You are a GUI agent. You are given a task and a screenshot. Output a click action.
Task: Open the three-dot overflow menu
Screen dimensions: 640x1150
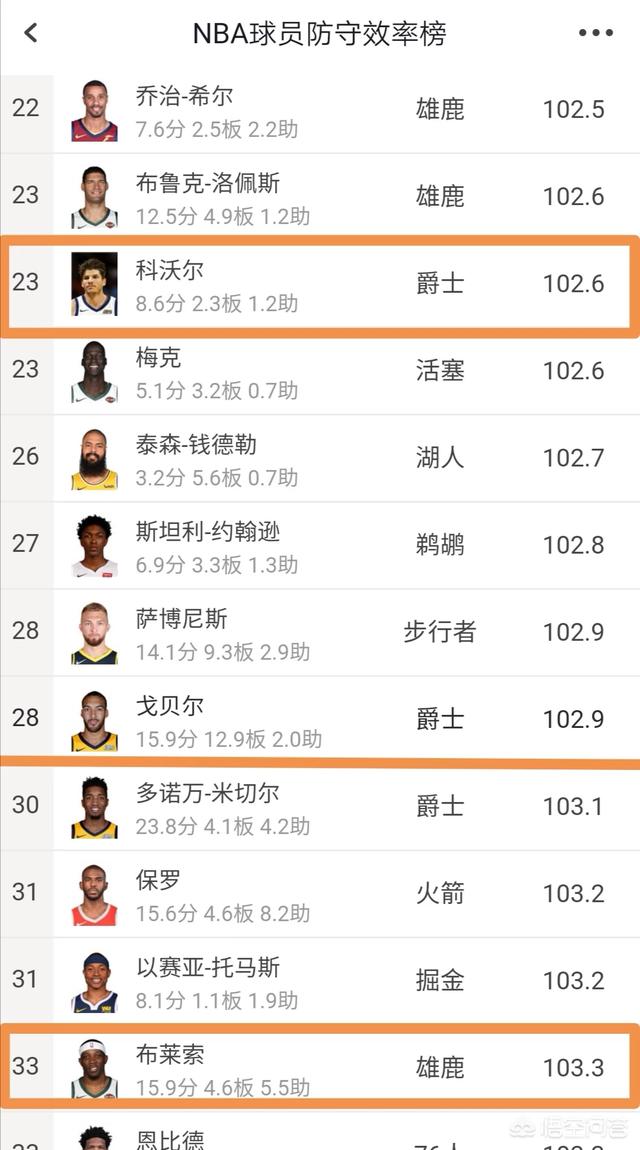595,33
